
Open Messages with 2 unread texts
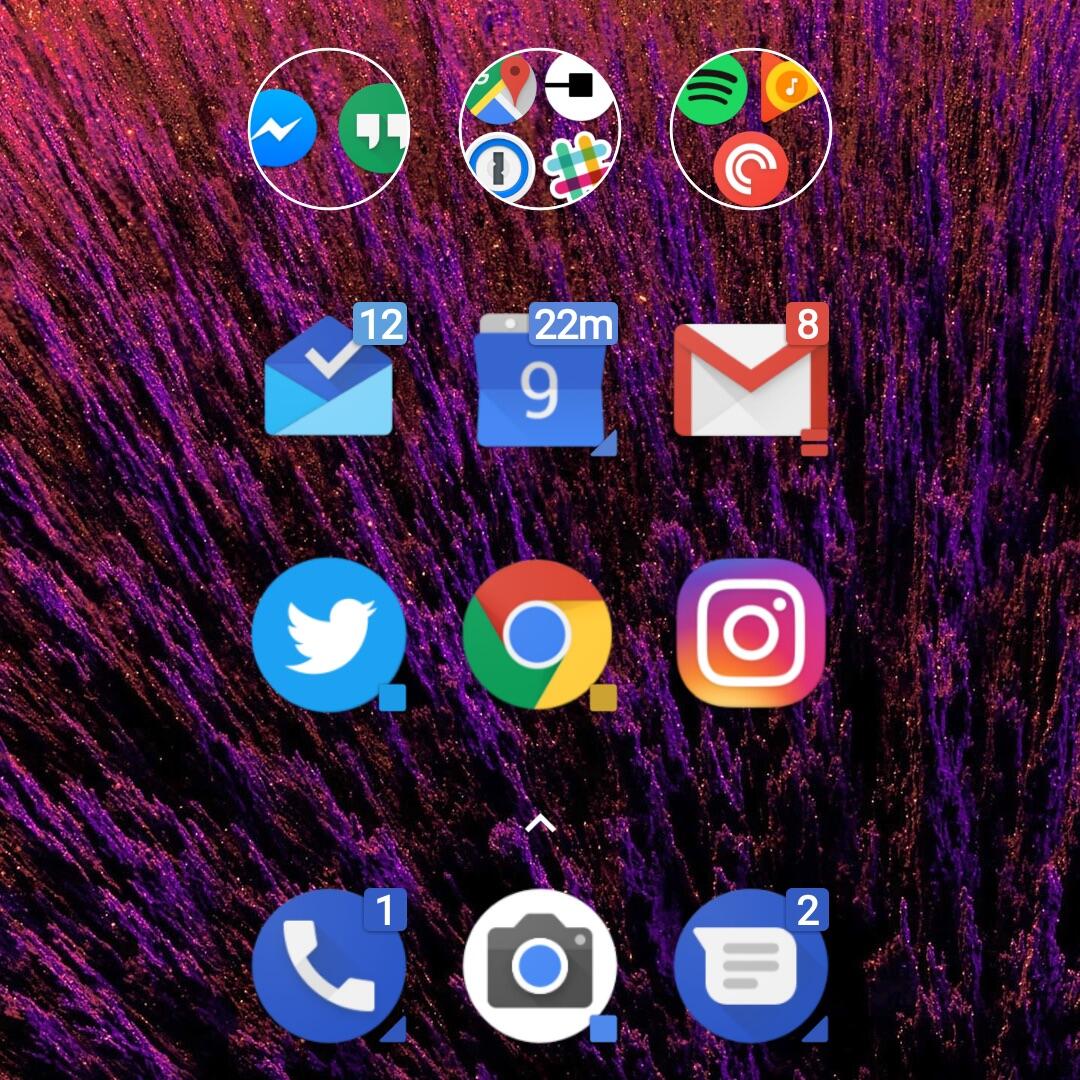(751, 966)
